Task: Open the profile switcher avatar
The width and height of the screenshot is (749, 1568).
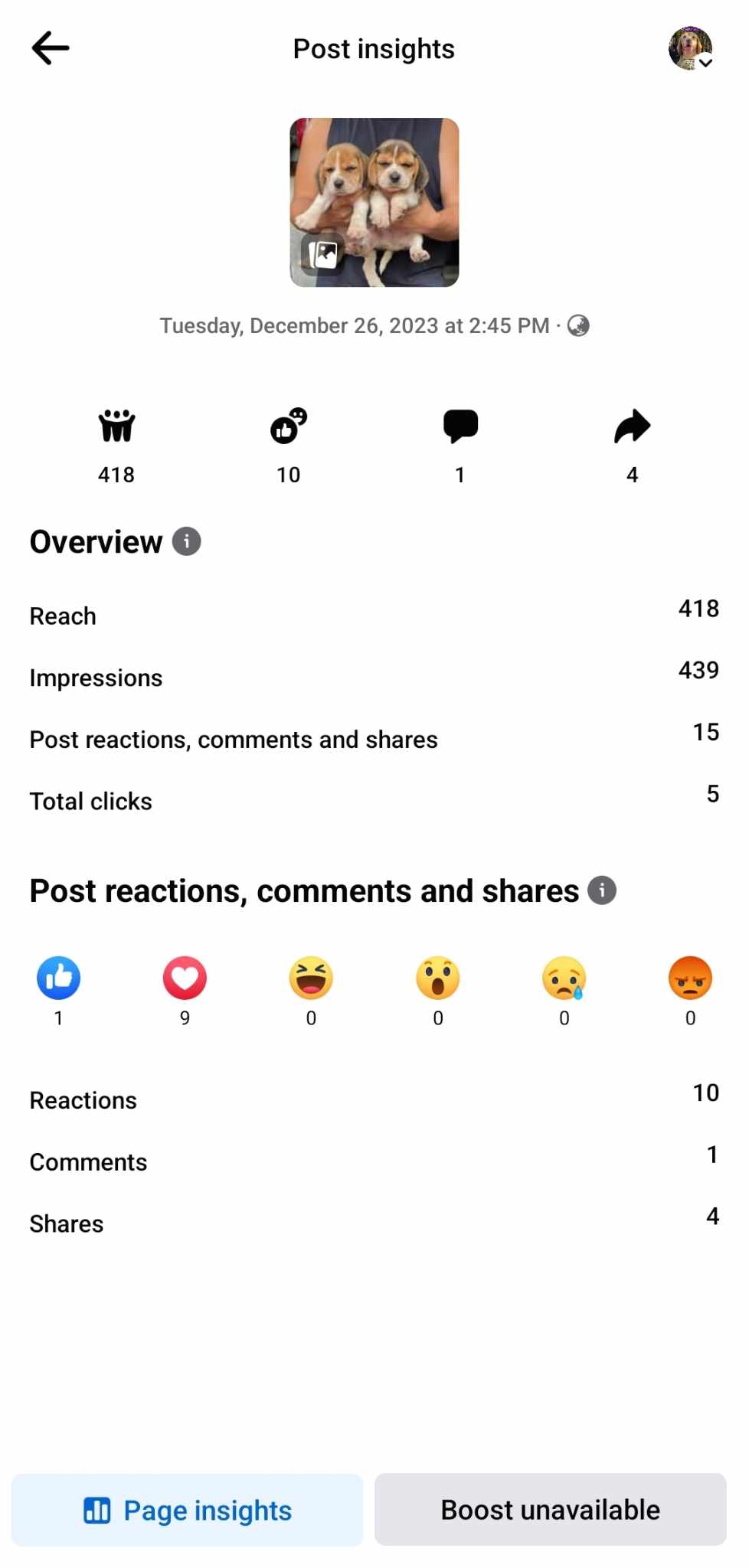Action: tap(690, 48)
